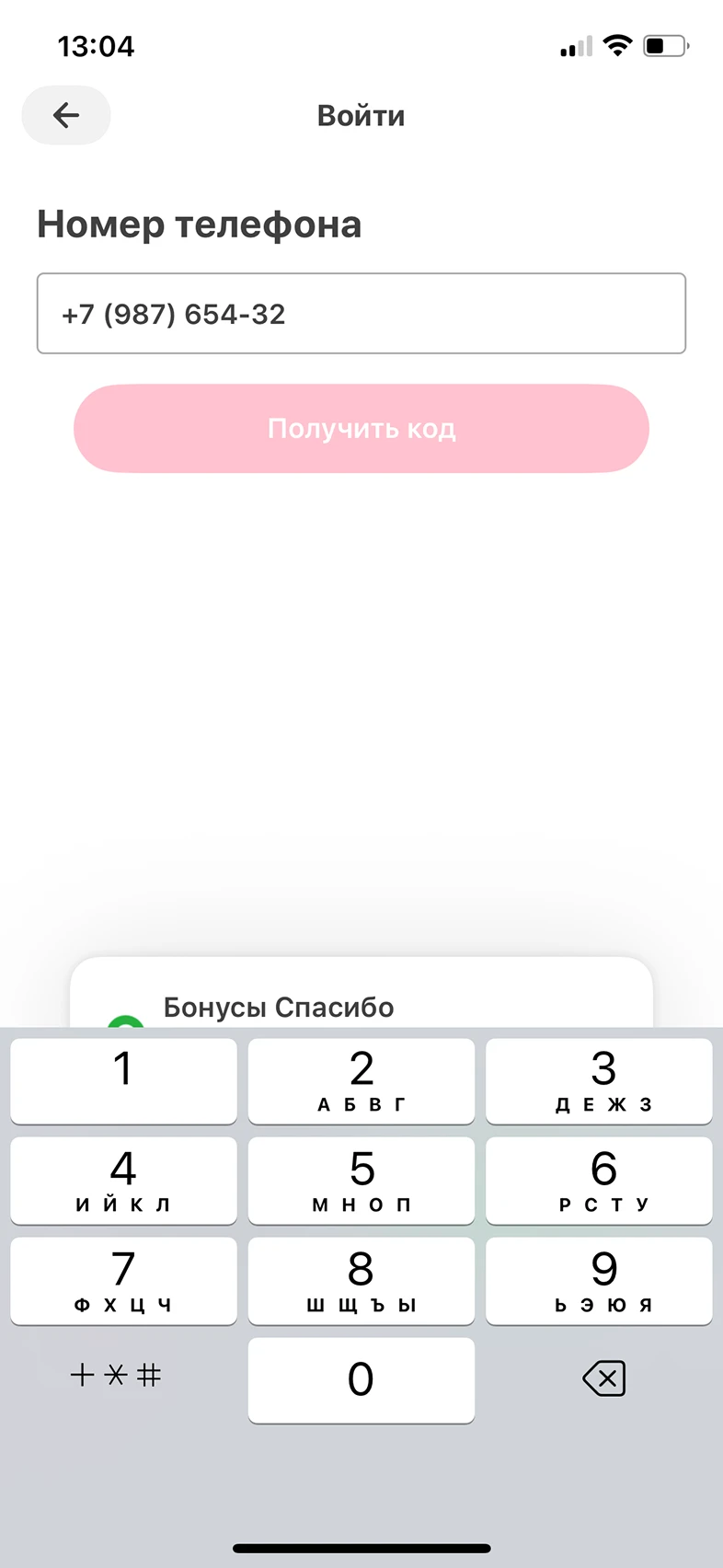Tap the 13:04 clock display
The height and width of the screenshot is (1568, 723).
[x=97, y=46]
